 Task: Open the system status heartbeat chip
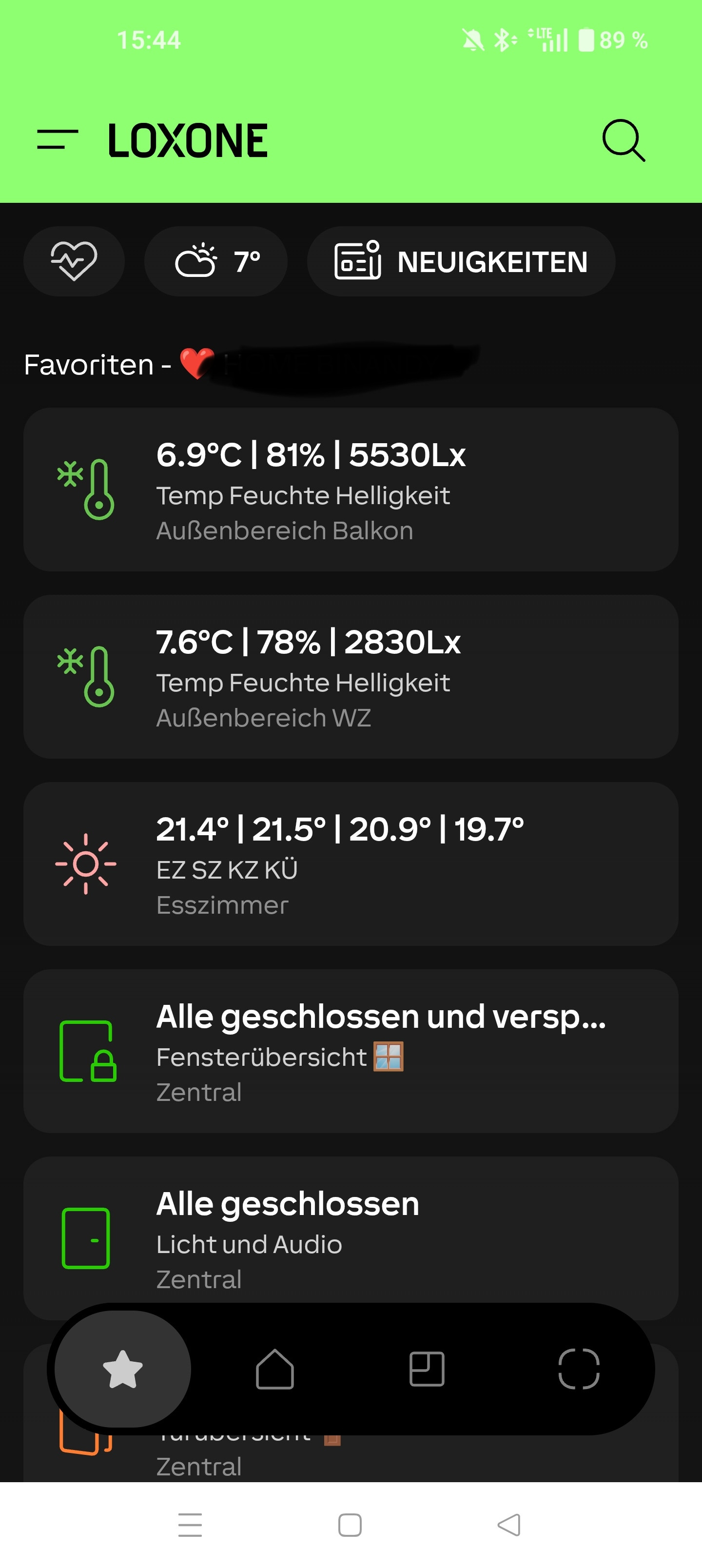(74, 261)
